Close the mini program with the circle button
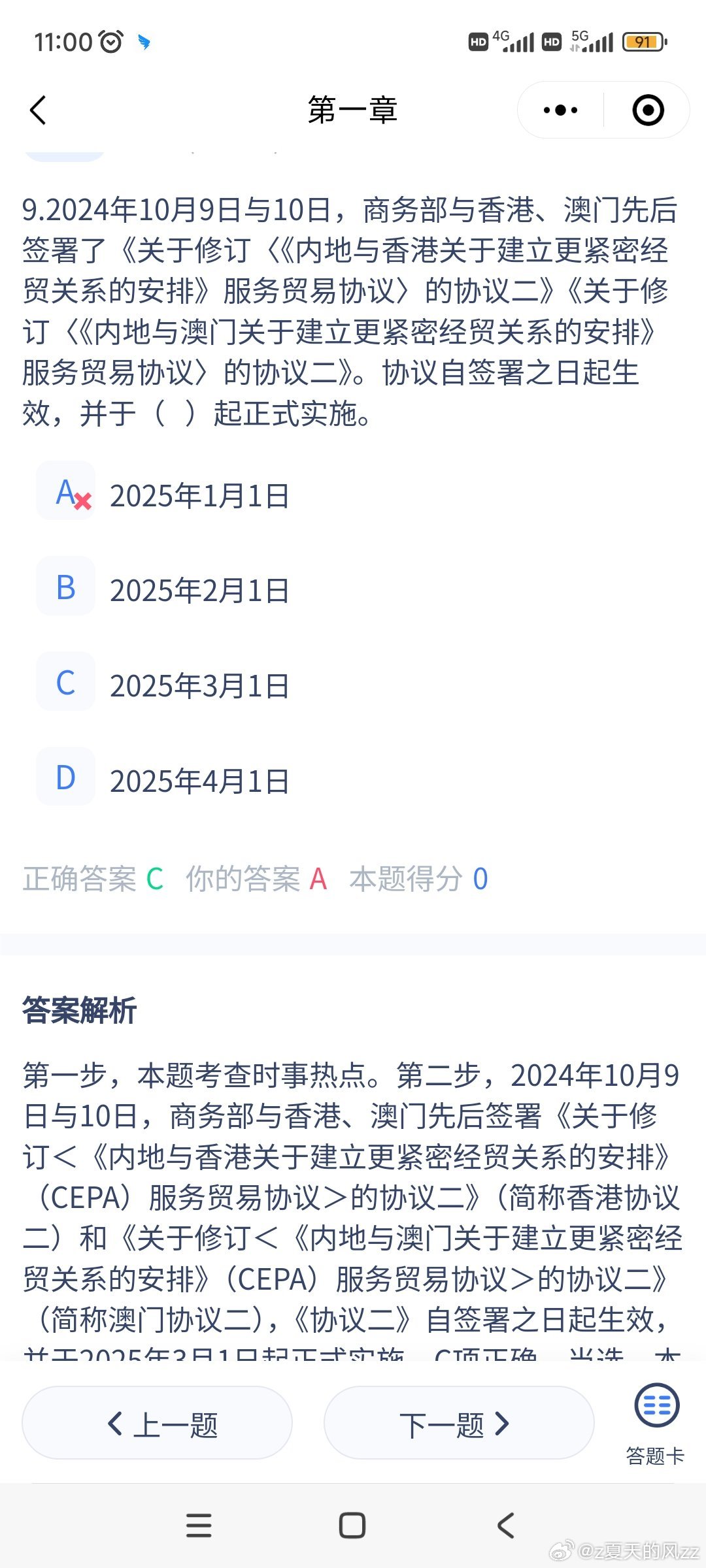This screenshot has width=706, height=1568. [x=648, y=110]
